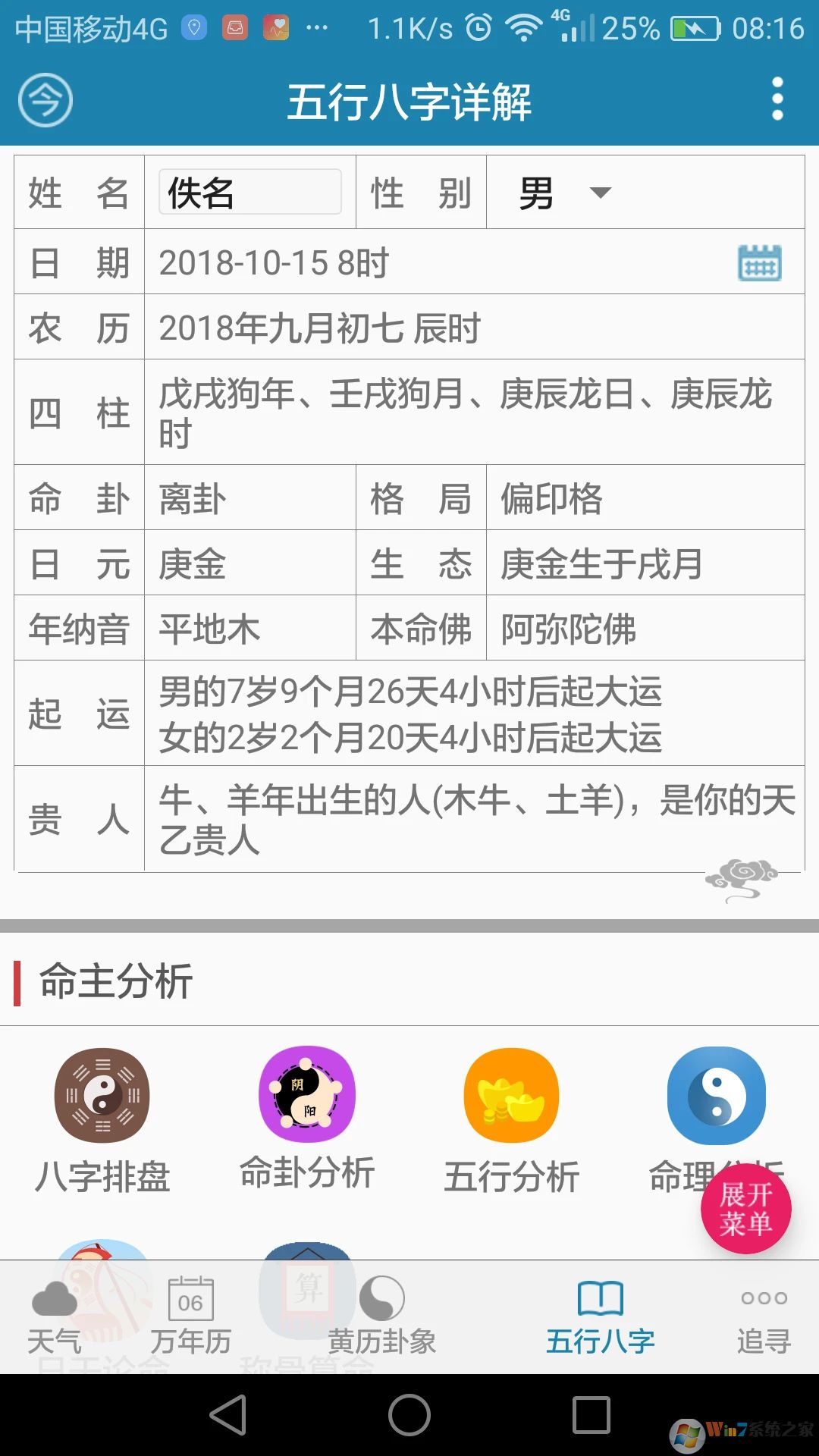Select the 五行八字 tab
Screen dimensions: 819x1456
point(600,1317)
